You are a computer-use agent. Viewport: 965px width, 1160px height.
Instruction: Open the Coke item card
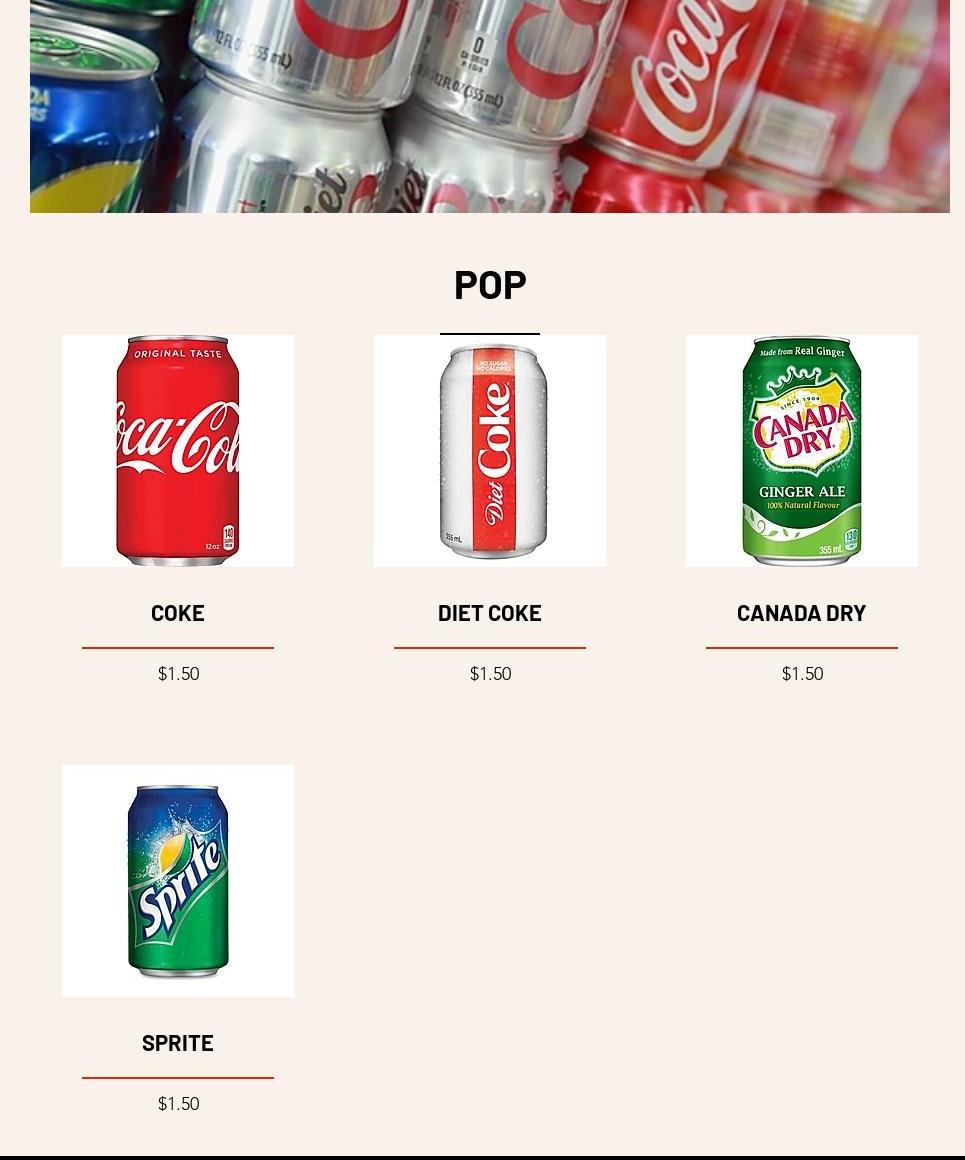[178, 451]
